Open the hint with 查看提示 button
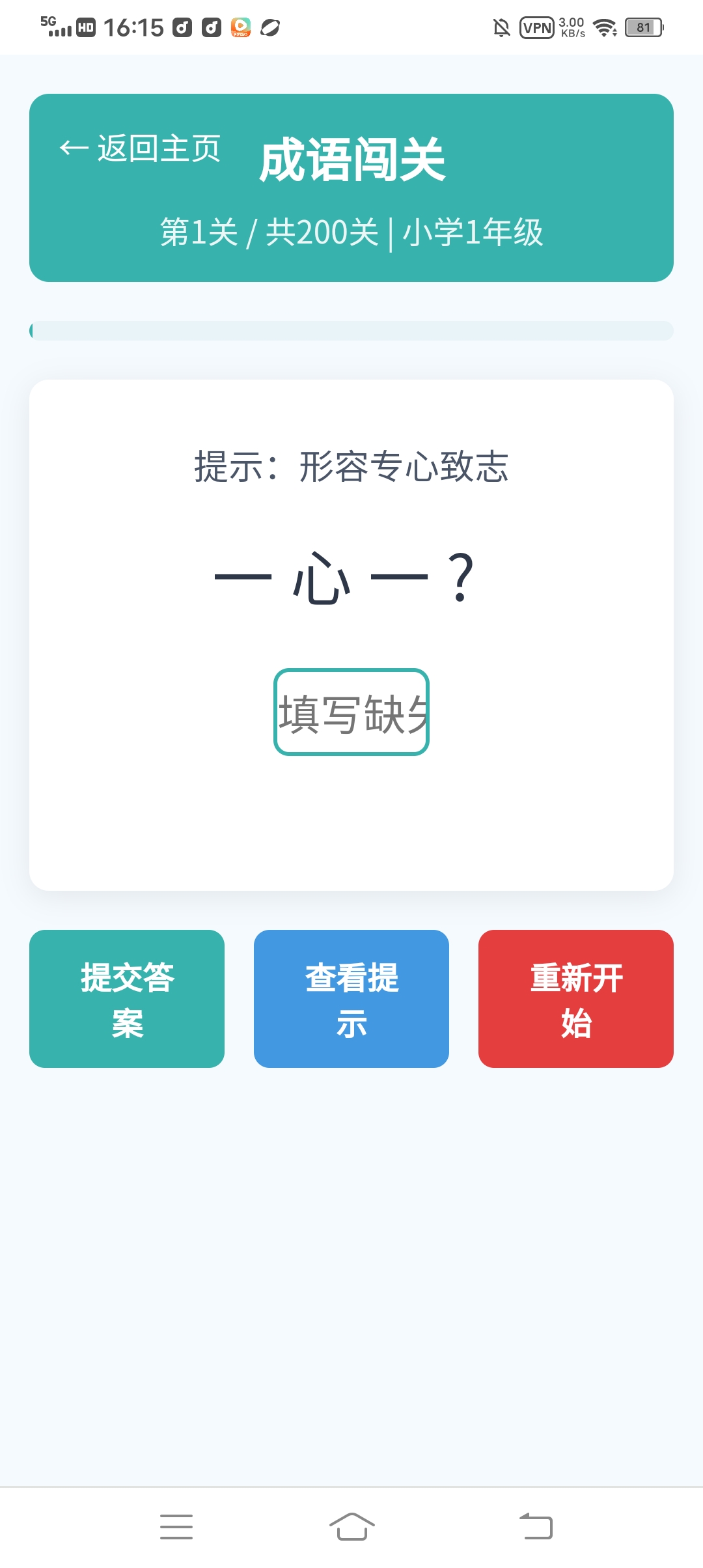This screenshot has width=703, height=1568. pos(351,998)
